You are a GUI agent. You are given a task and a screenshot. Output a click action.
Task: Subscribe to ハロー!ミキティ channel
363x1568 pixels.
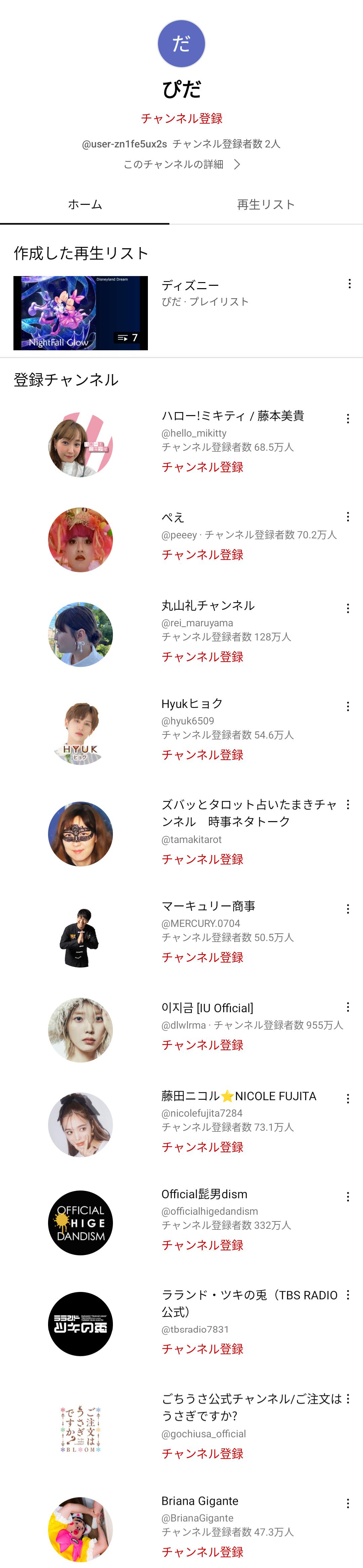pos(202,467)
